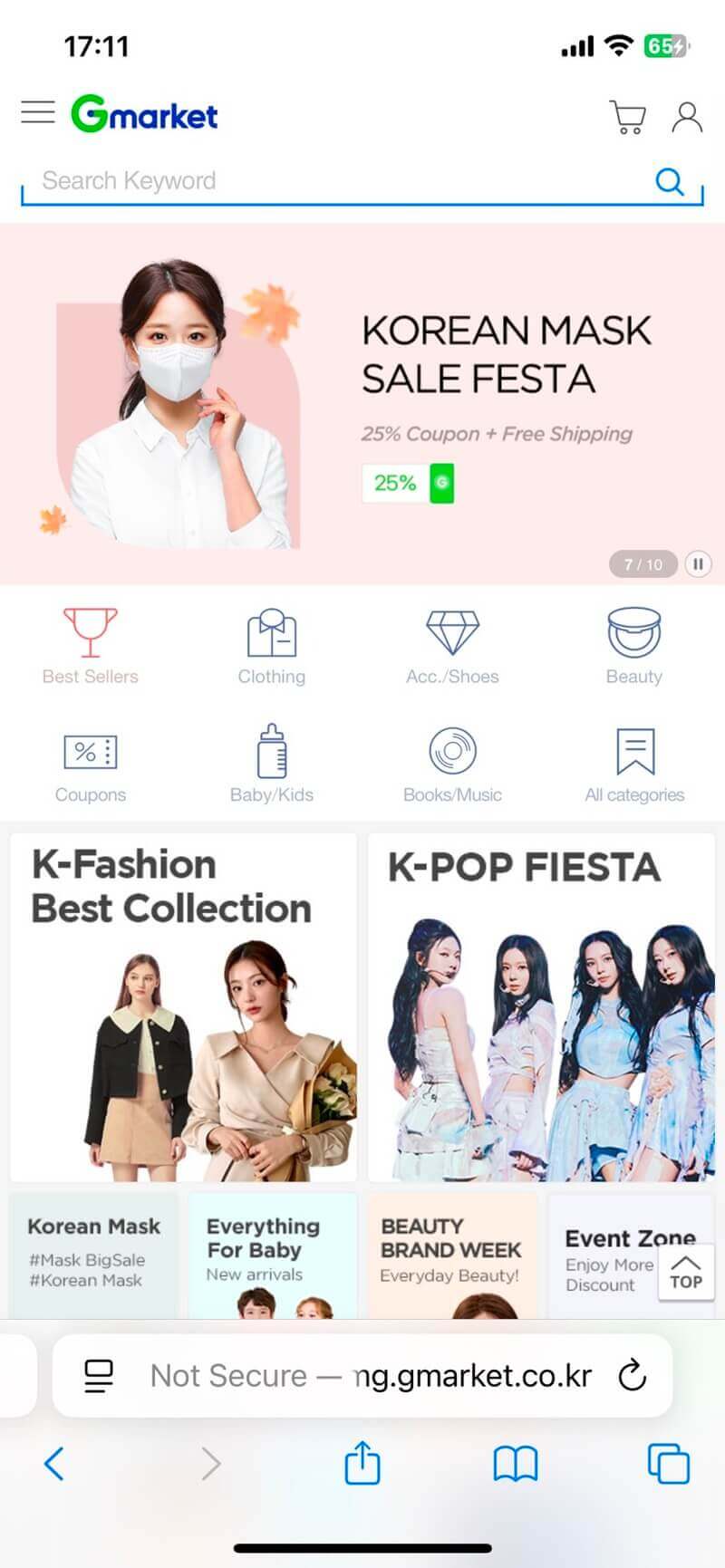Tap the Search Keyword field
Image resolution: width=725 pixels, height=1568 pixels.
coord(335,181)
